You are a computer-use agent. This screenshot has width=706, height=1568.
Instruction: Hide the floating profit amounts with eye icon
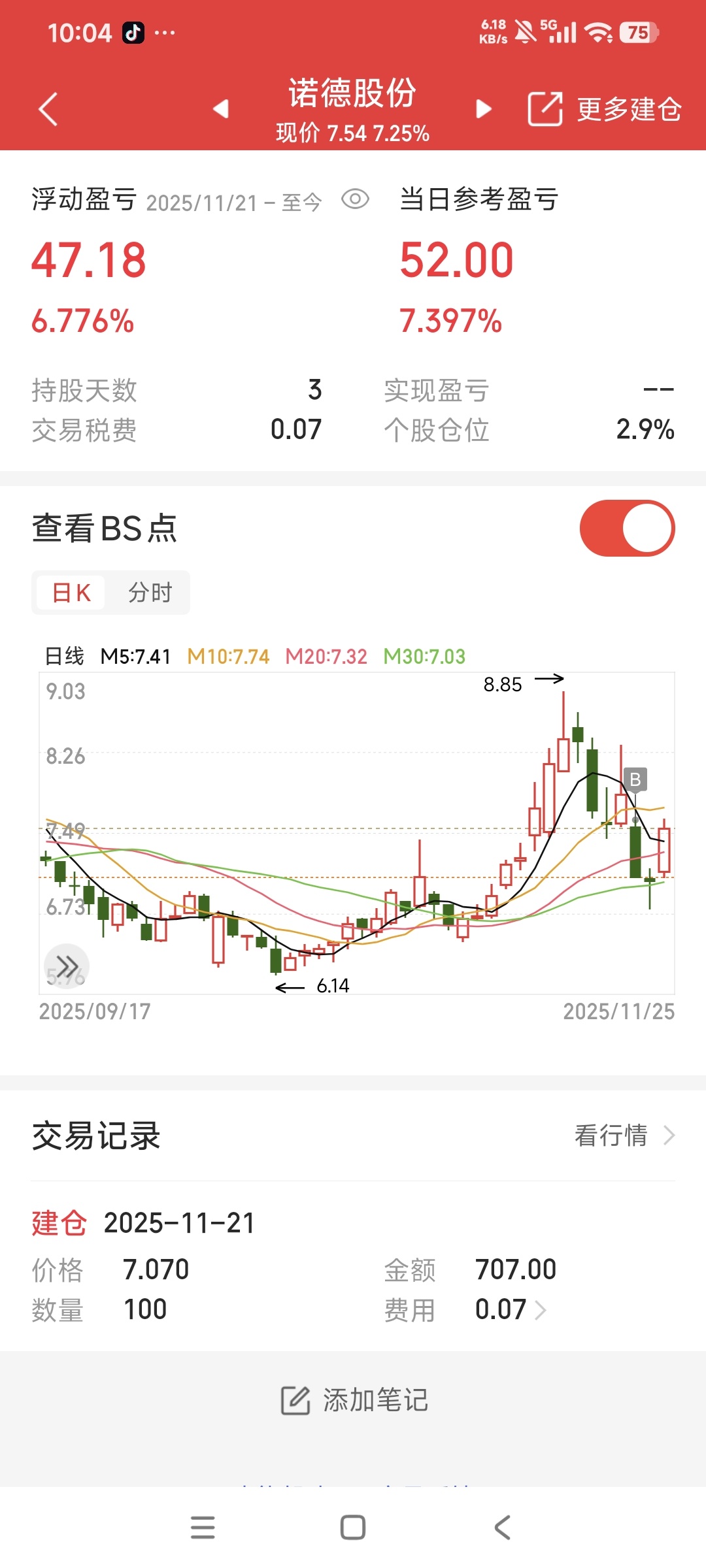tap(356, 199)
